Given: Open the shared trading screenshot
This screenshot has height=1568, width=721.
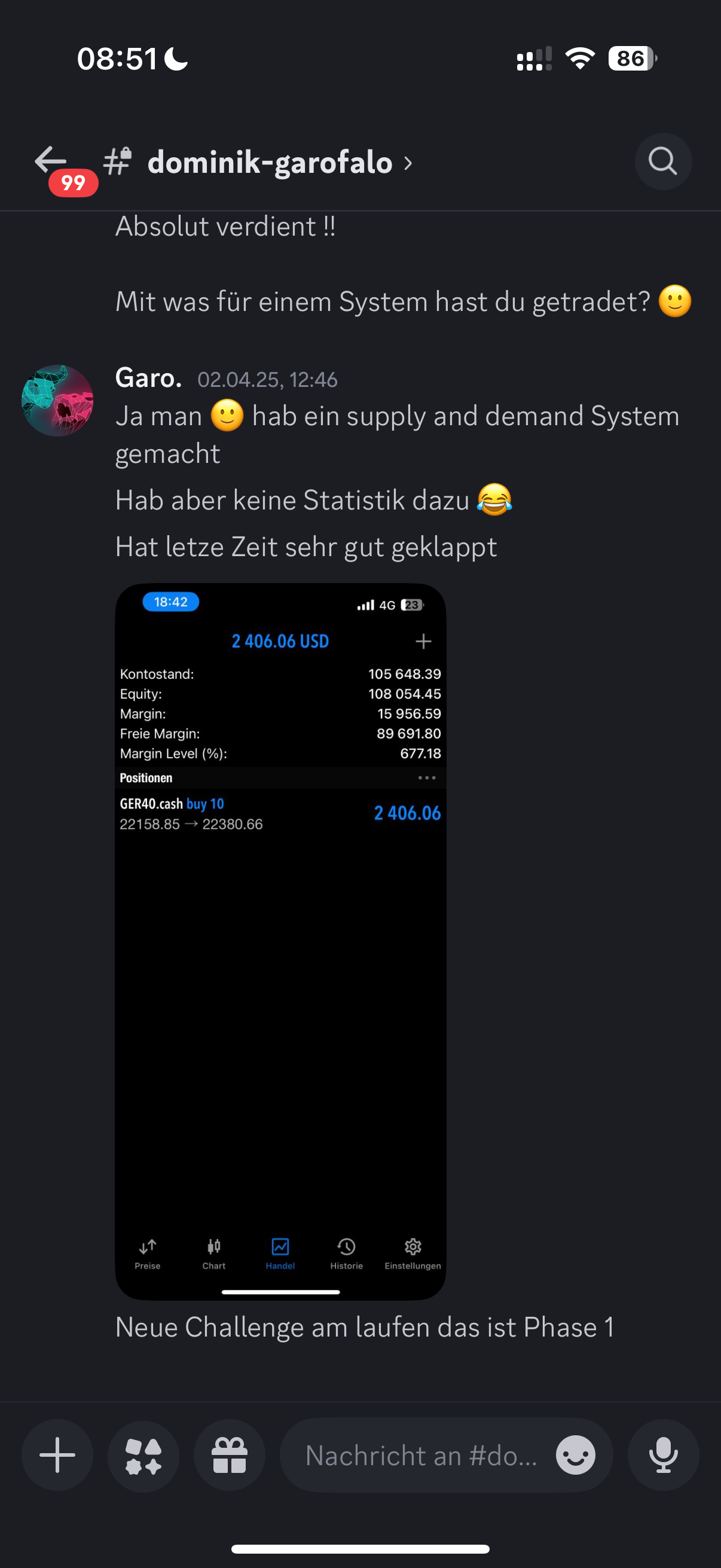Looking at the screenshot, I should tap(280, 941).
